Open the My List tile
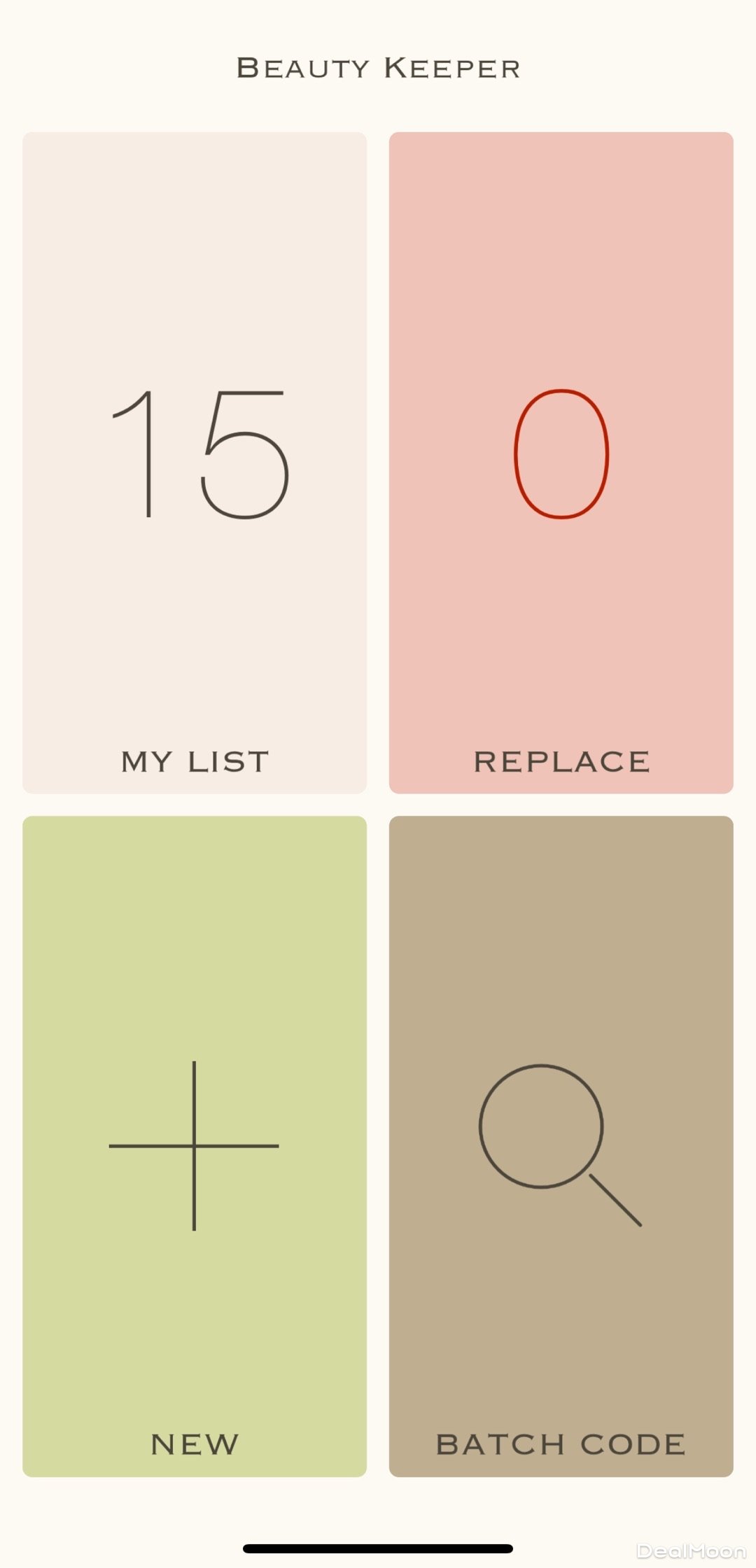Image resolution: width=756 pixels, height=1568 pixels. [195, 462]
